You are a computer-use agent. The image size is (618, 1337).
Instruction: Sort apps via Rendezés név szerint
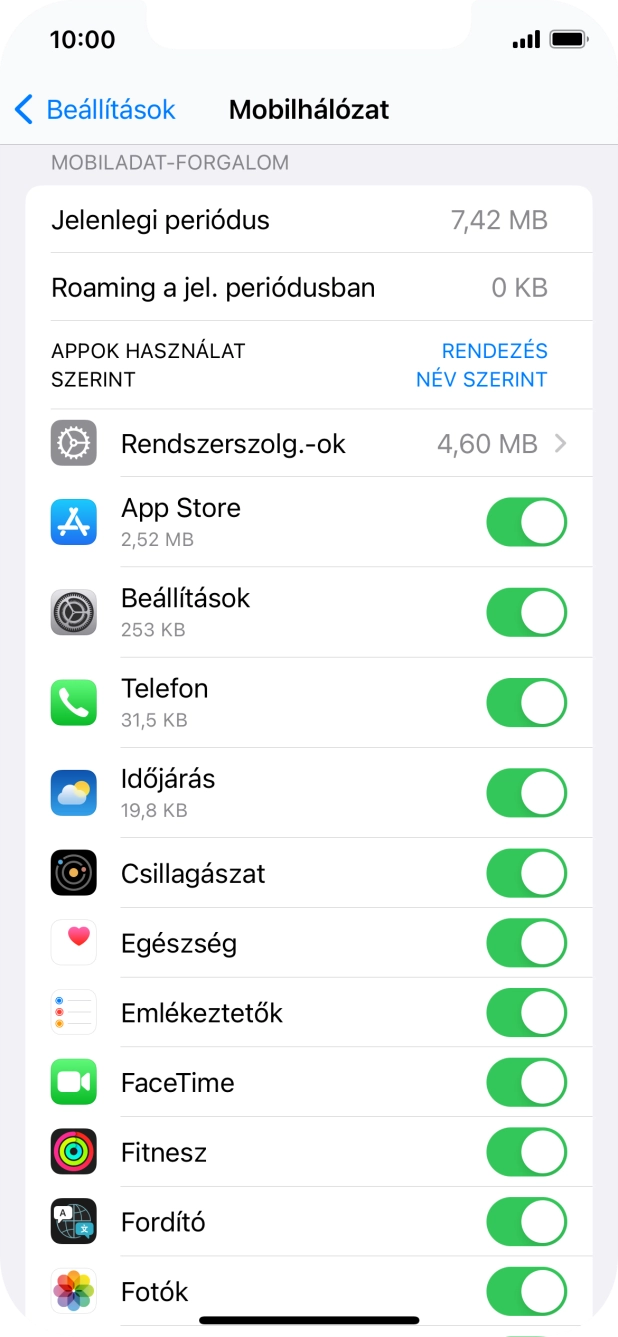click(482, 365)
